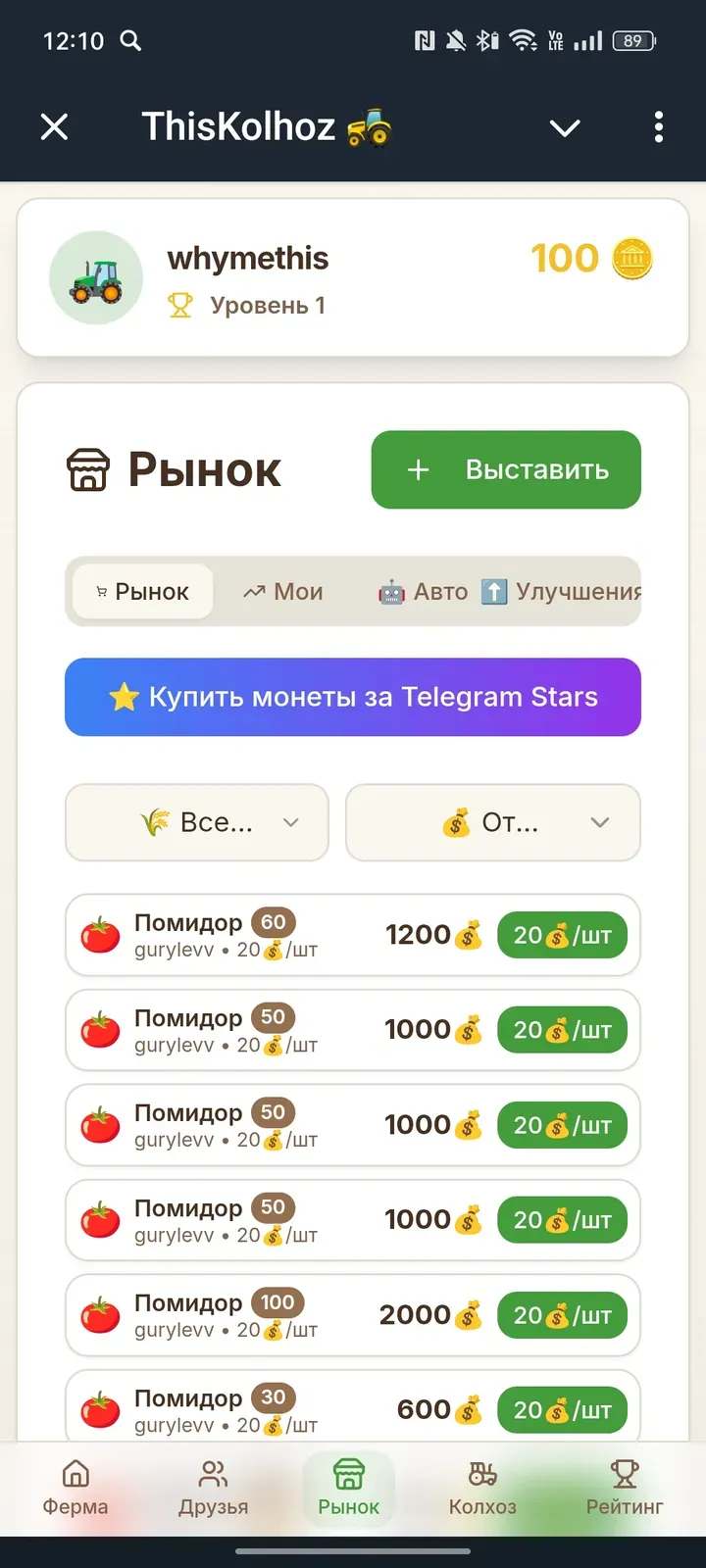Go to the Ферма tab

76,1488
